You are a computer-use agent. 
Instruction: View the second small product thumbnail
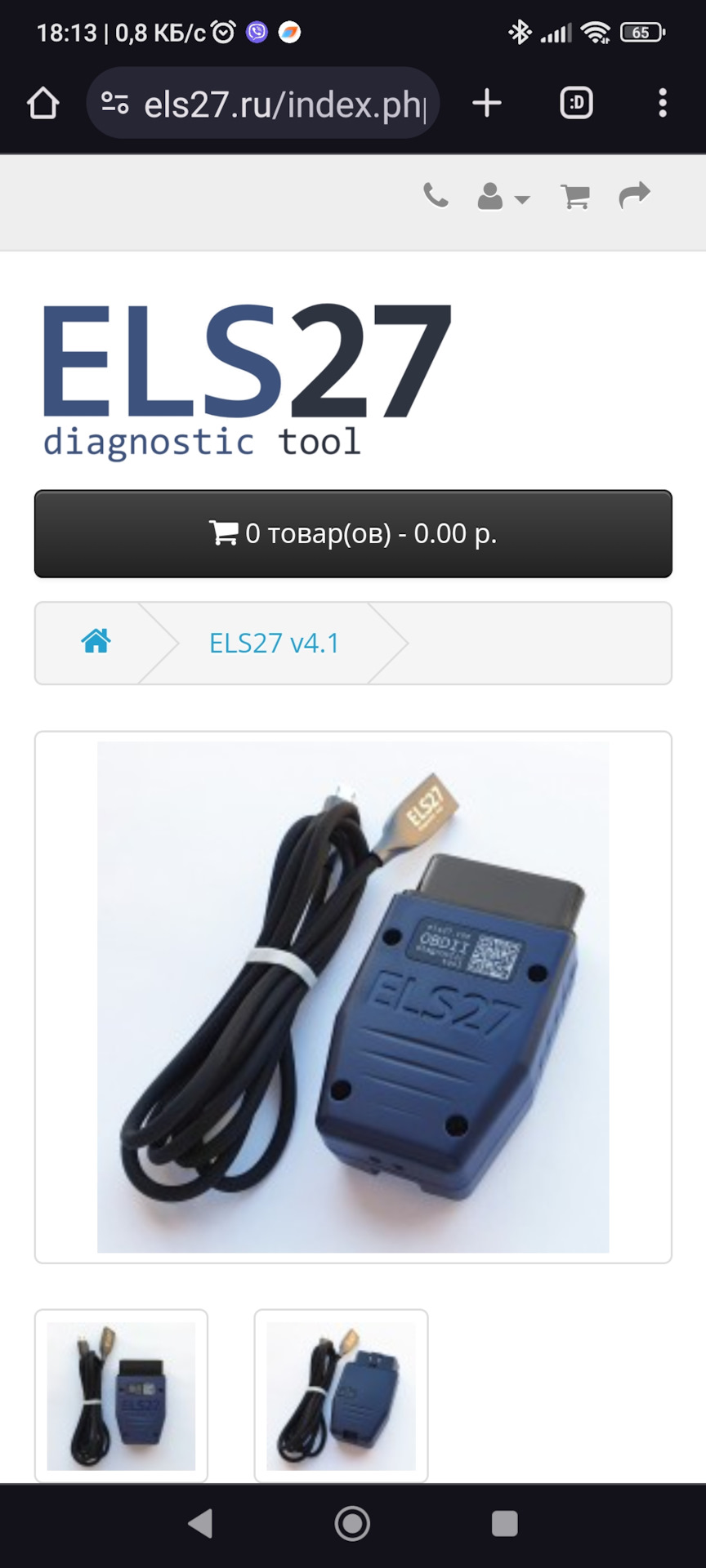point(341,1396)
